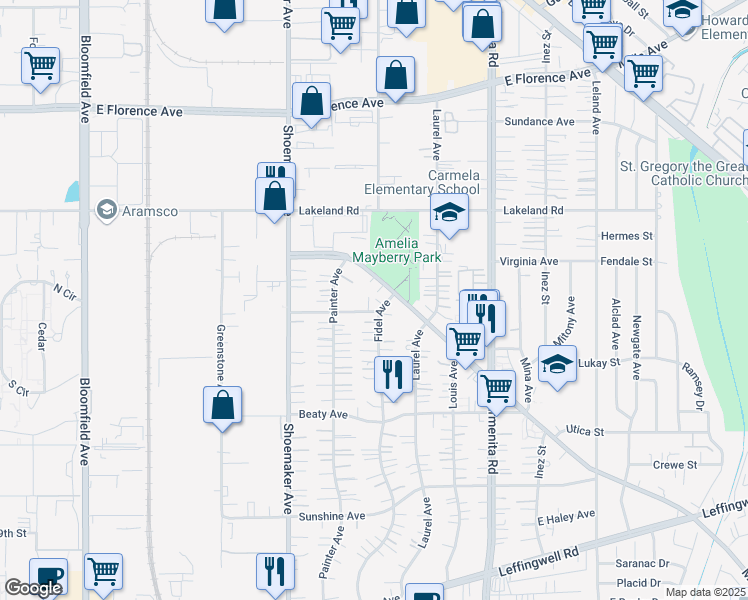The width and height of the screenshot is (748, 600).
Task: Tap the shopping cart marker above Utica St
Action: (496, 388)
